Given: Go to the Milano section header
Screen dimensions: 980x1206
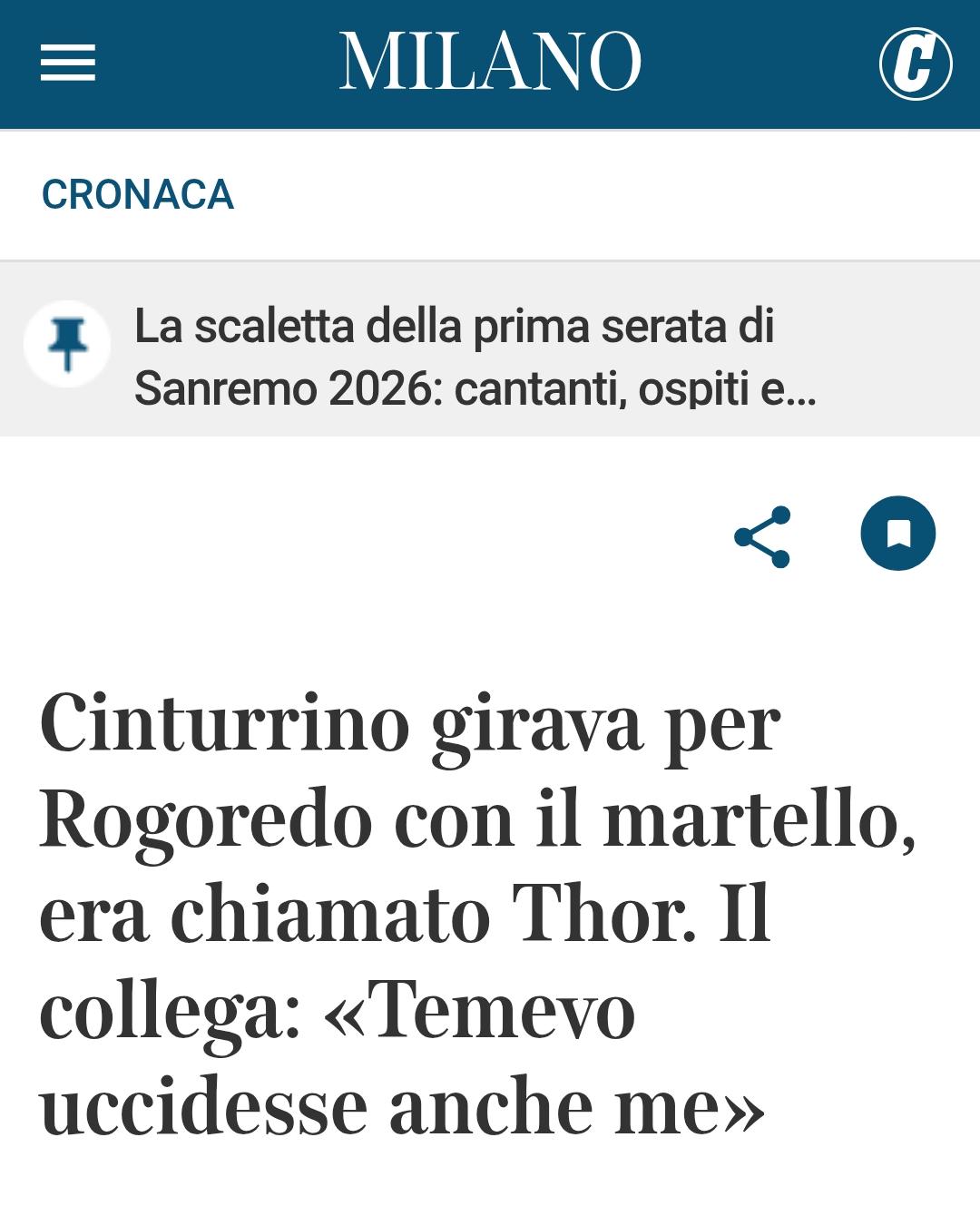Looking at the screenshot, I should pyautogui.click(x=490, y=62).
